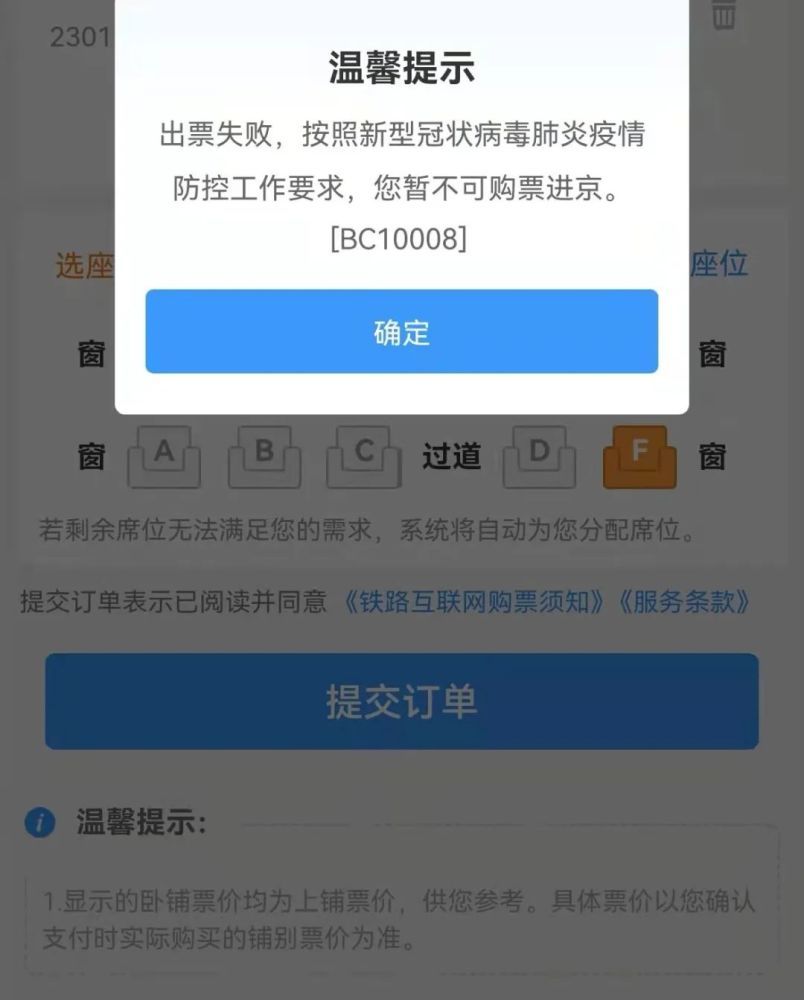Toggle seat A selection on
This screenshot has height=1000, width=804.
[163, 457]
